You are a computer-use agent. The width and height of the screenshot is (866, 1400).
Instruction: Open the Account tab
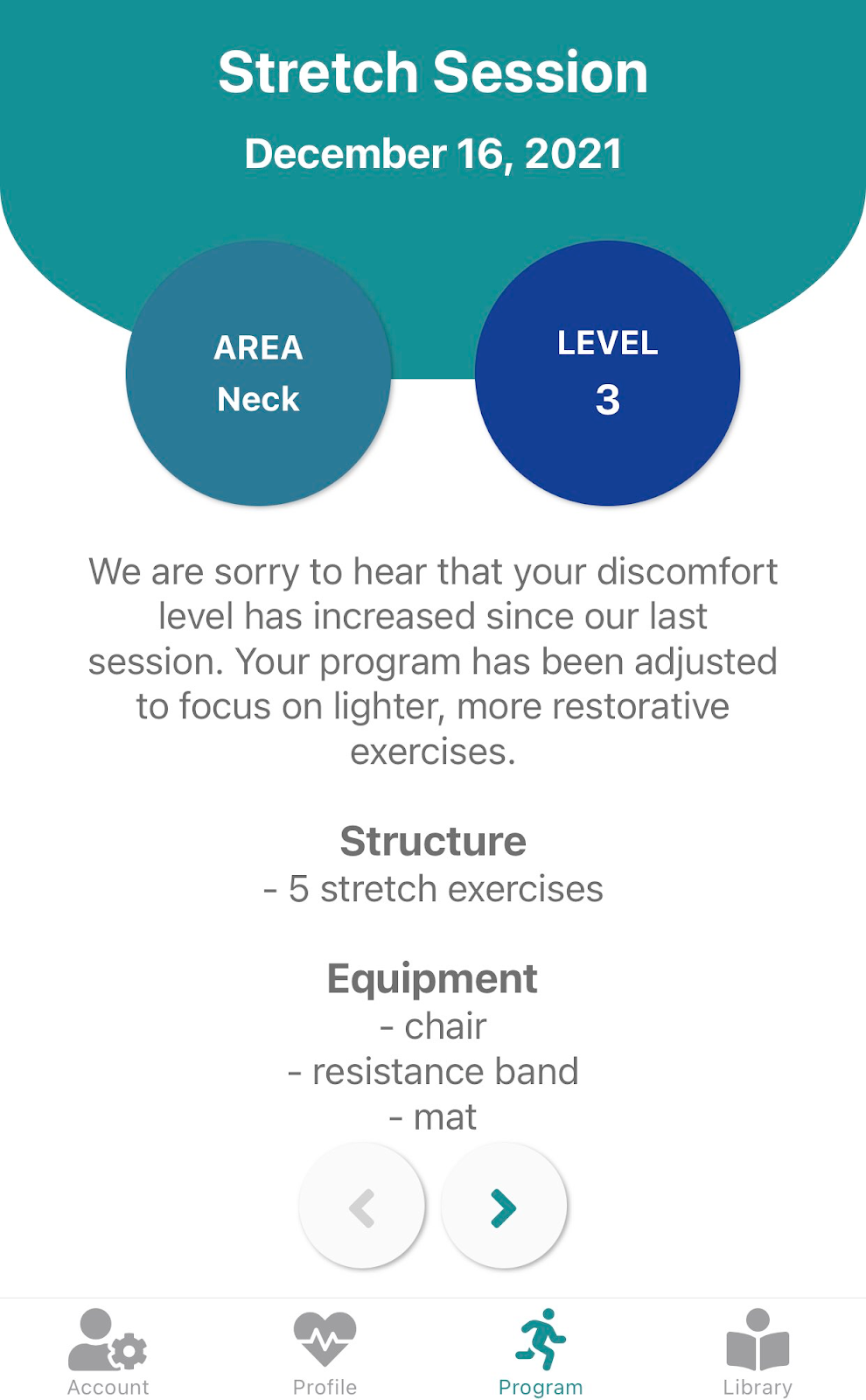click(x=108, y=1352)
